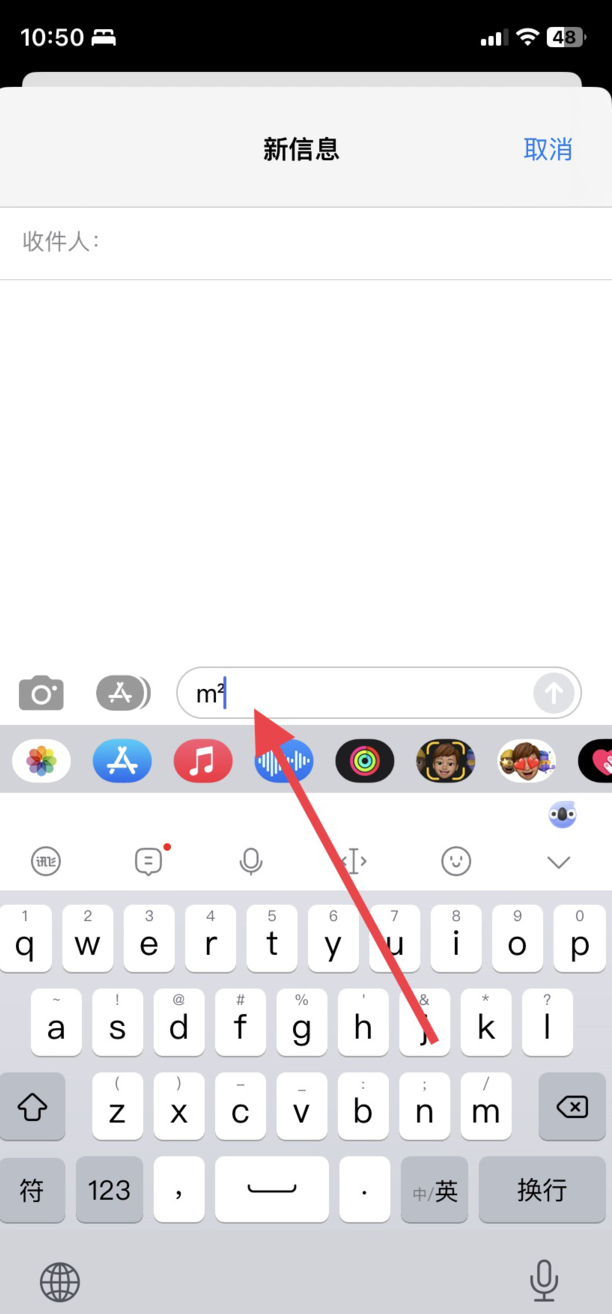Open the quick phrases icon with red dot
This screenshot has width=612, height=1314.
(x=149, y=861)
